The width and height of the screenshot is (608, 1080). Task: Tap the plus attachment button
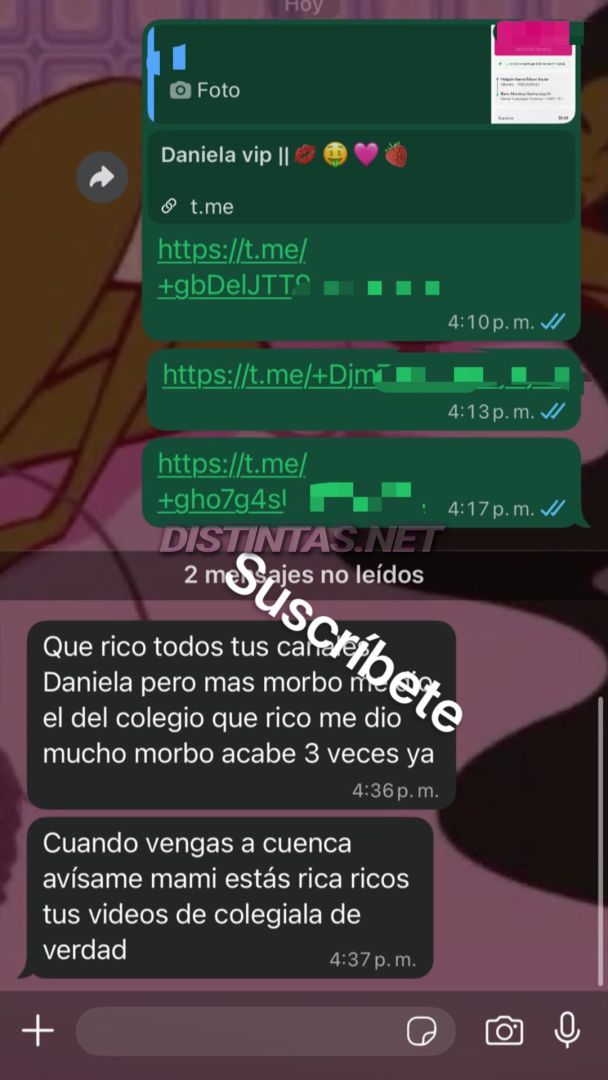tap(38, 1030)
